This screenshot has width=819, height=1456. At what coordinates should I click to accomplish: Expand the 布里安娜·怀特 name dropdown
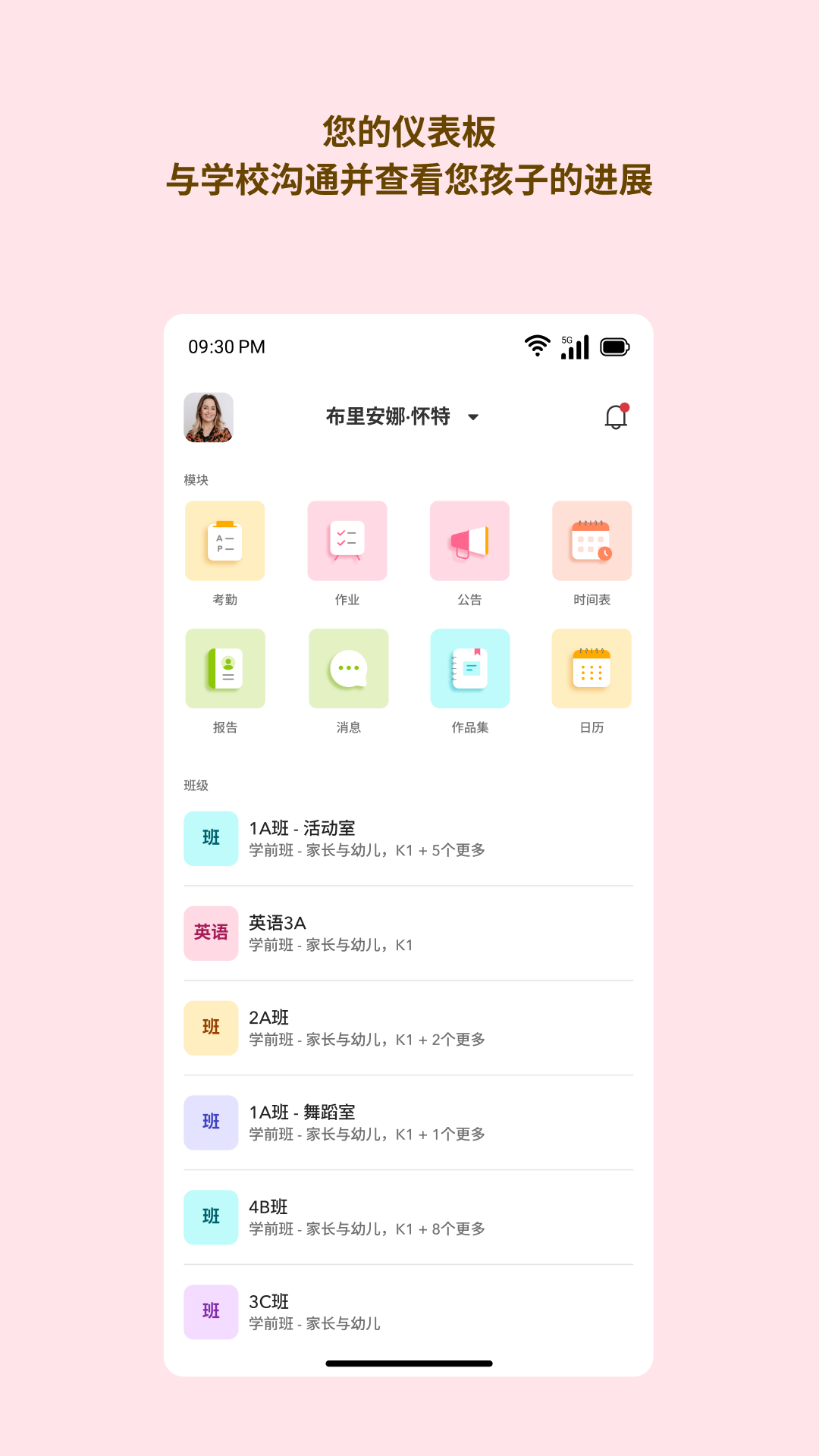pos(474,418)
